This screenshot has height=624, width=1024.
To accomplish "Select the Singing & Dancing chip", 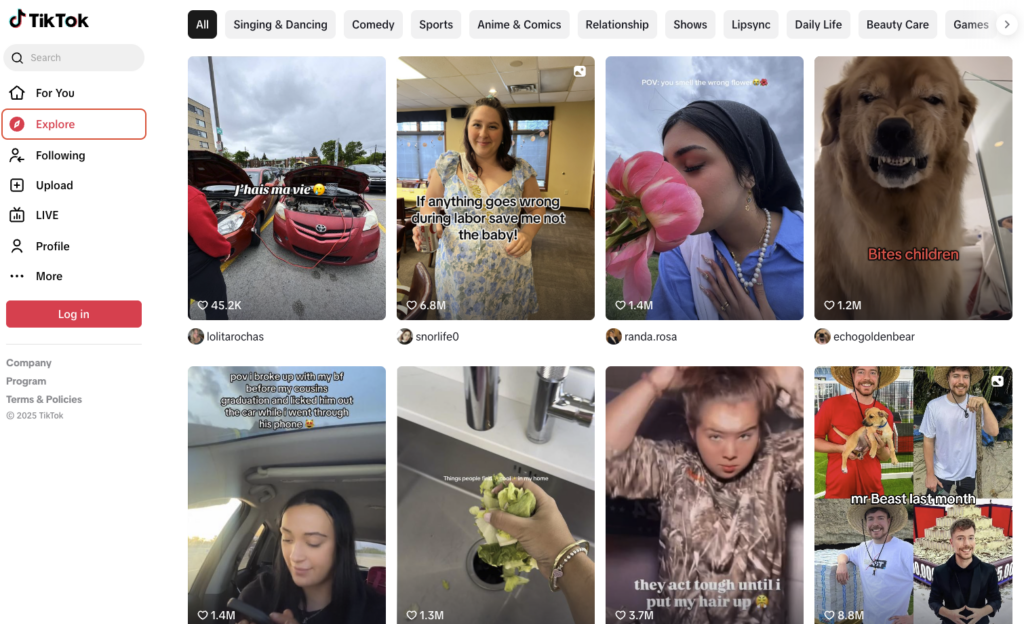I will click(280, 24).
